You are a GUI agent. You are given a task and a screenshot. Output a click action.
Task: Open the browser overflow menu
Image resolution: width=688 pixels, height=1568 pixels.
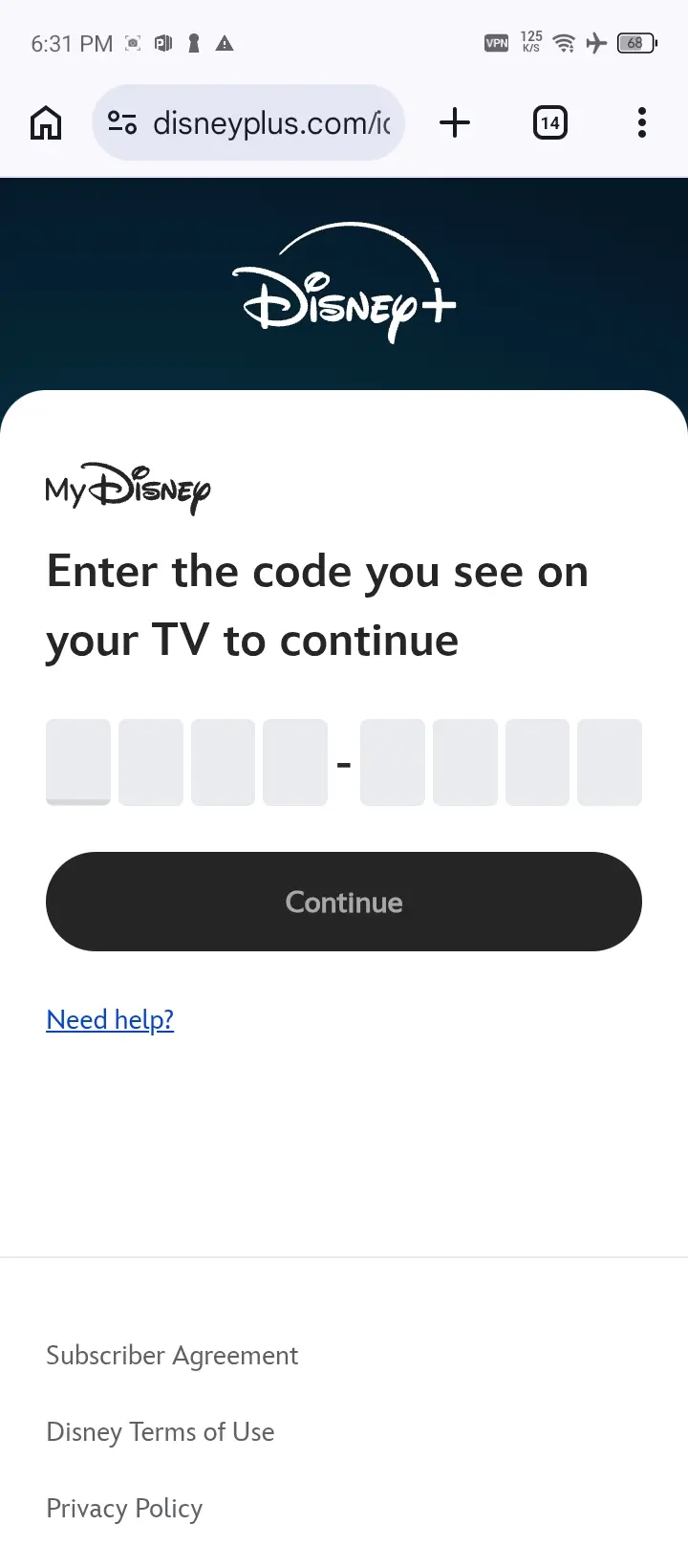[642, 122]
